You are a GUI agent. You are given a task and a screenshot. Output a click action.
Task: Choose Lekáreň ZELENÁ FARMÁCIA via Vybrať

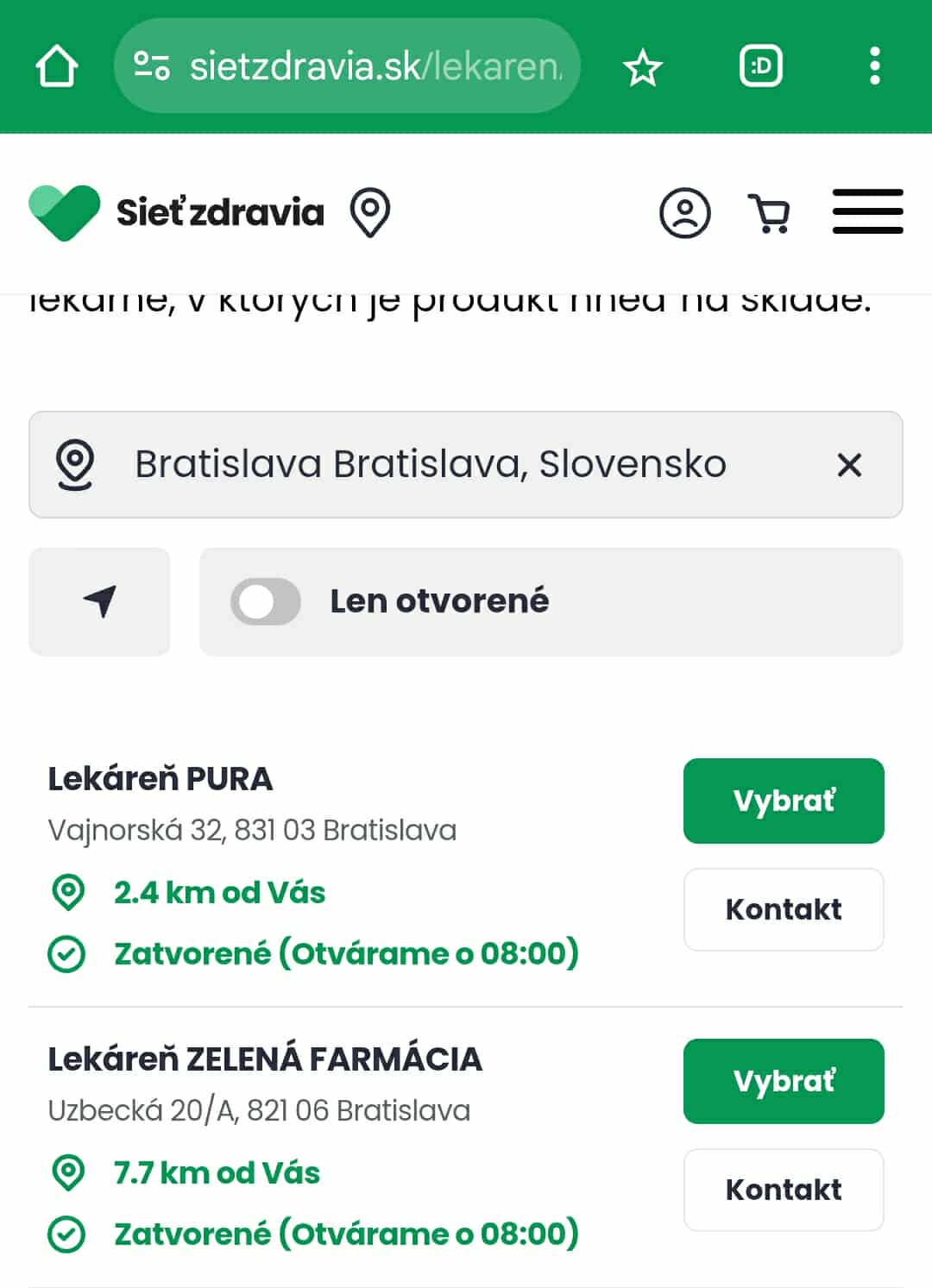coord(784,1081)
